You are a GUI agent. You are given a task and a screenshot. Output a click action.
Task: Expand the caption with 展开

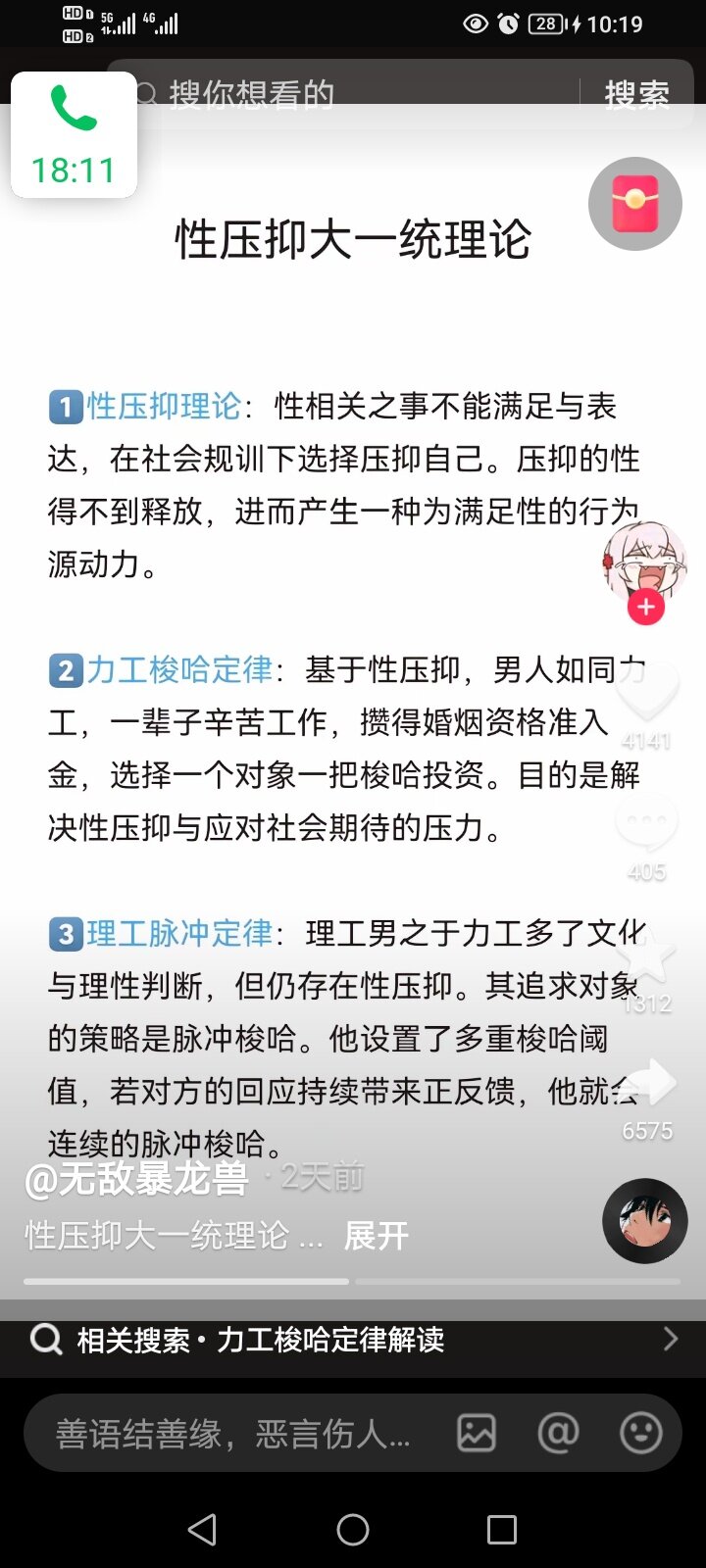click(376, 1236)
